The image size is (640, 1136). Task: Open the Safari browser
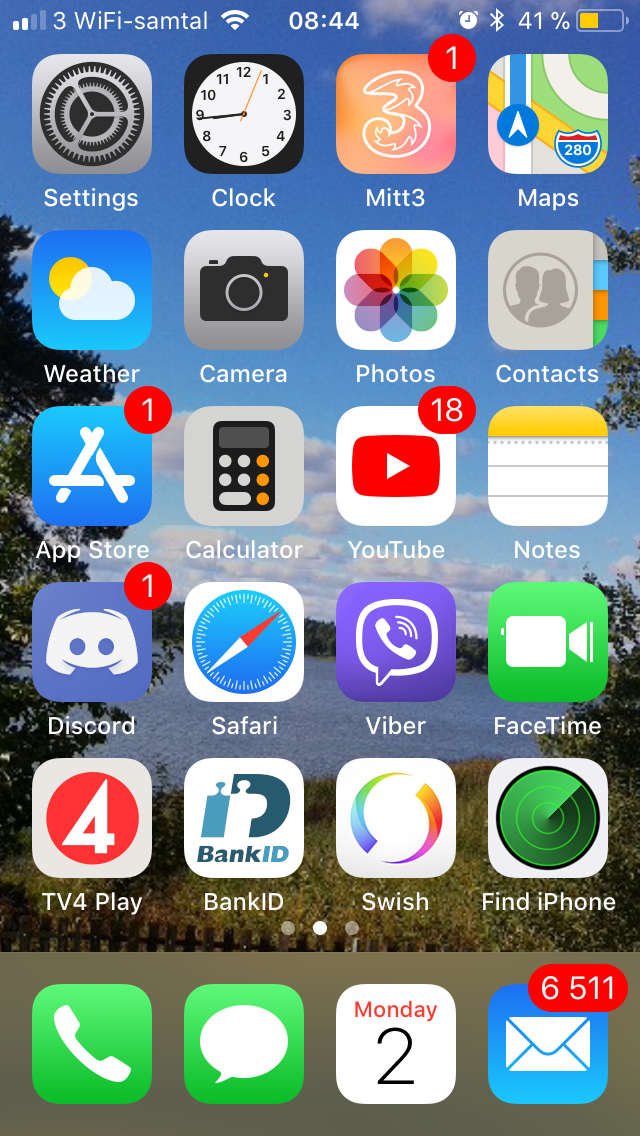(x=244, y=642)
